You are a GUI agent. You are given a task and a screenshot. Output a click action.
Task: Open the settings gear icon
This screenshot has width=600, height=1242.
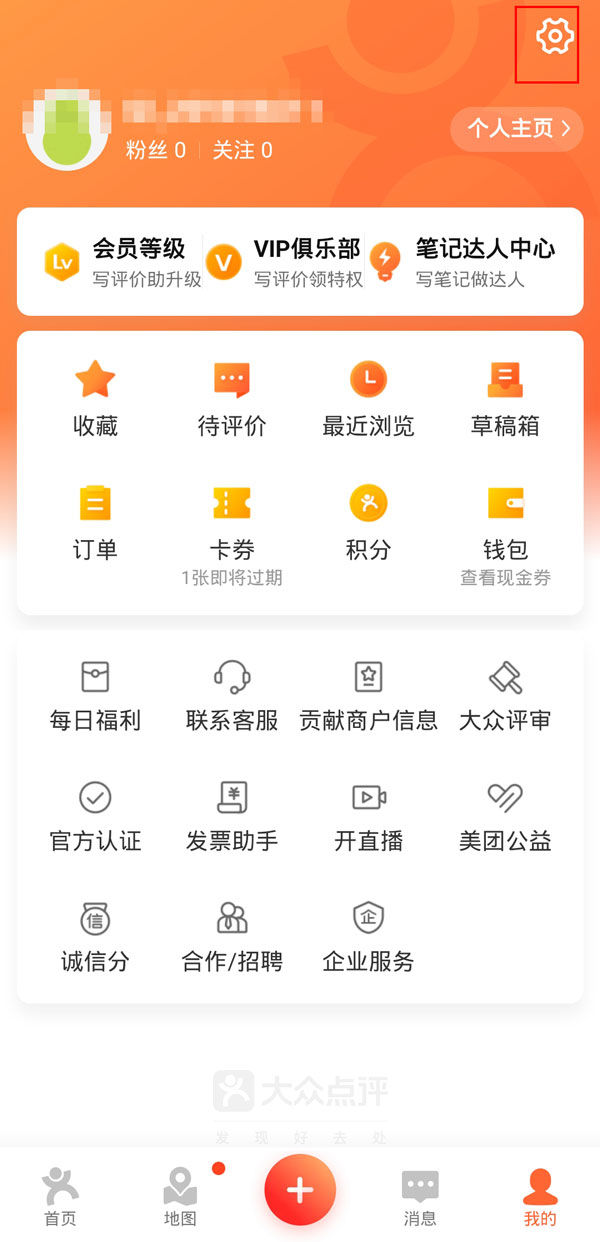tap(554, 37)
